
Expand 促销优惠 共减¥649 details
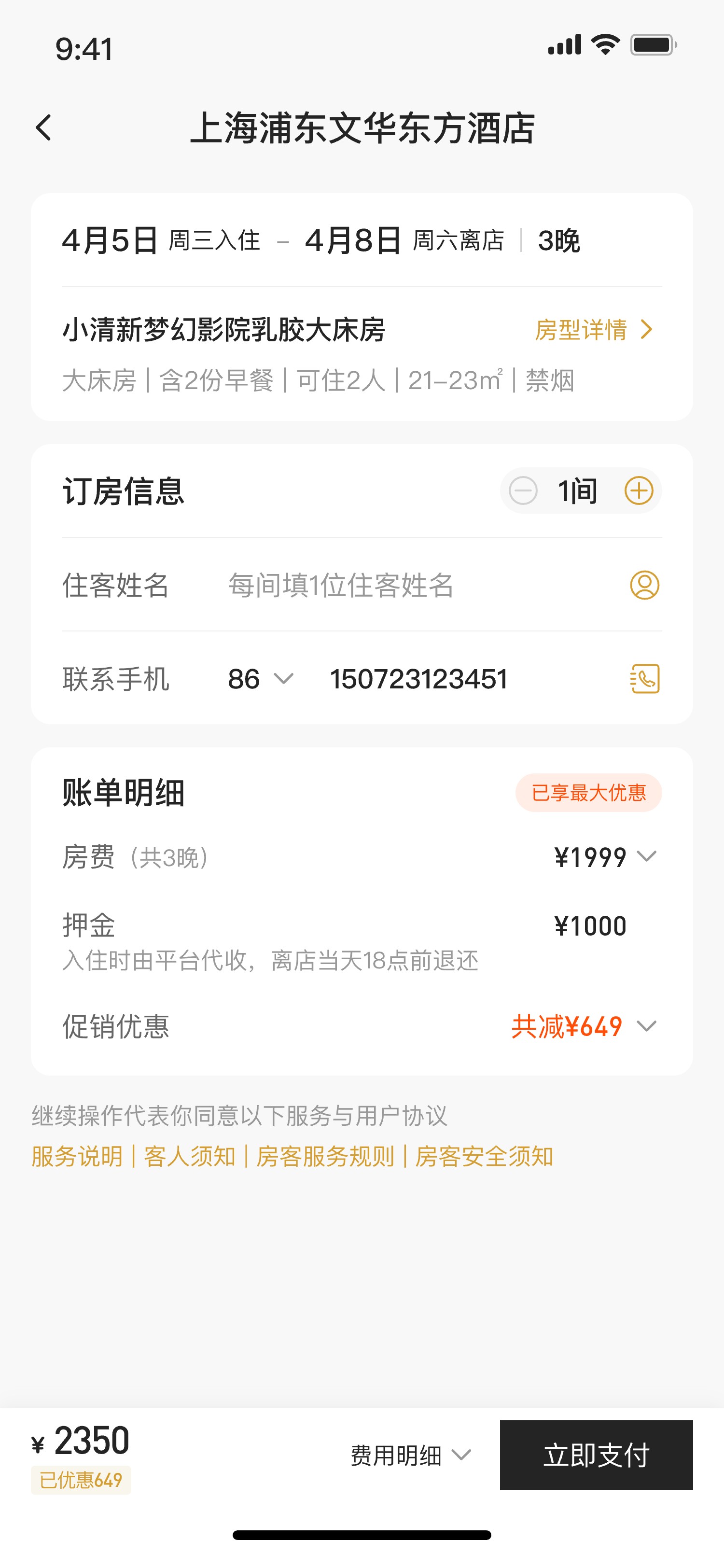pyautogui.click(x=584, y=1026)
